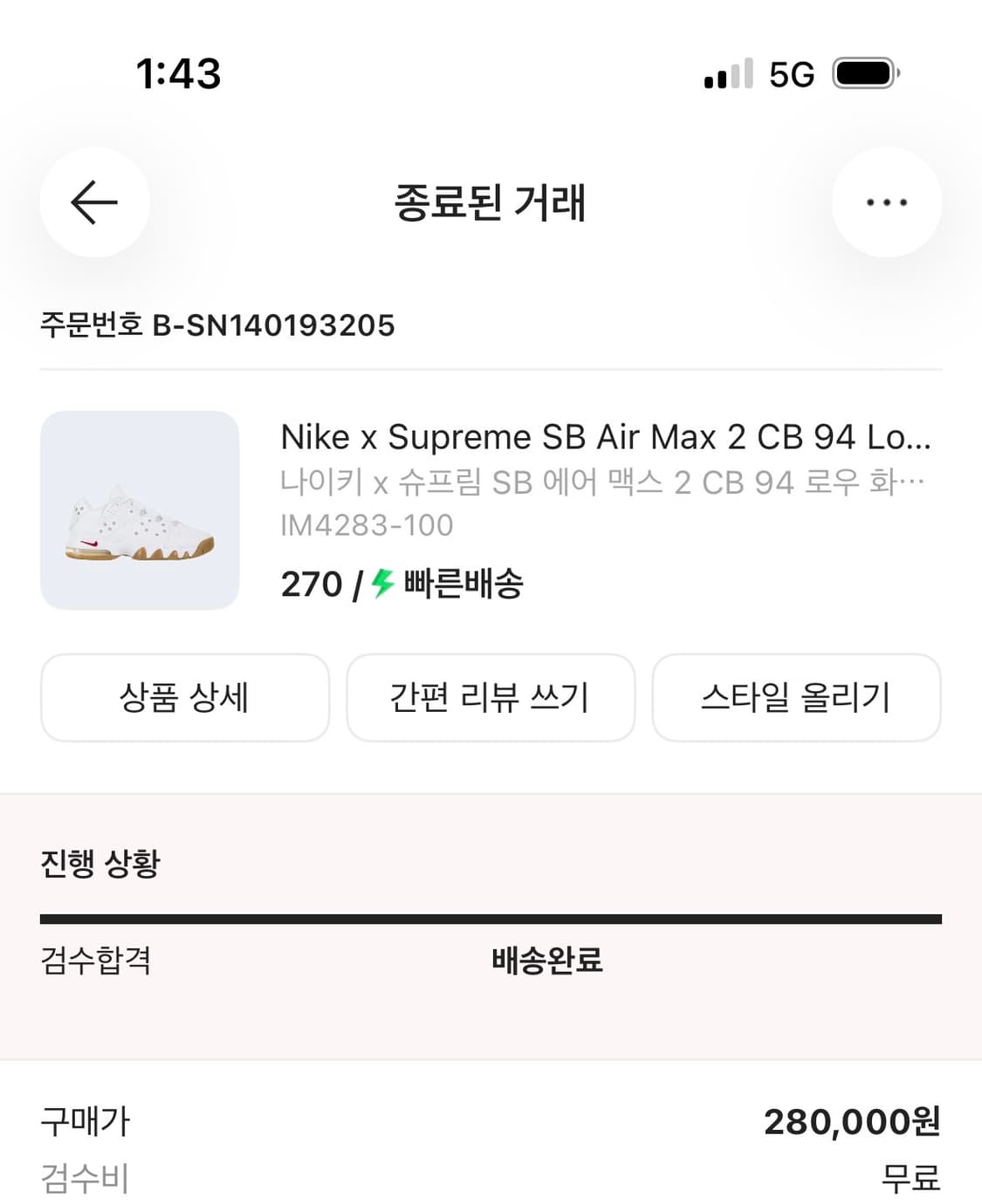This screenshot has width=982, height=1204.
Task: Expand the truncated Nike x Supreme product title
Action: click(x=606, y=436)
